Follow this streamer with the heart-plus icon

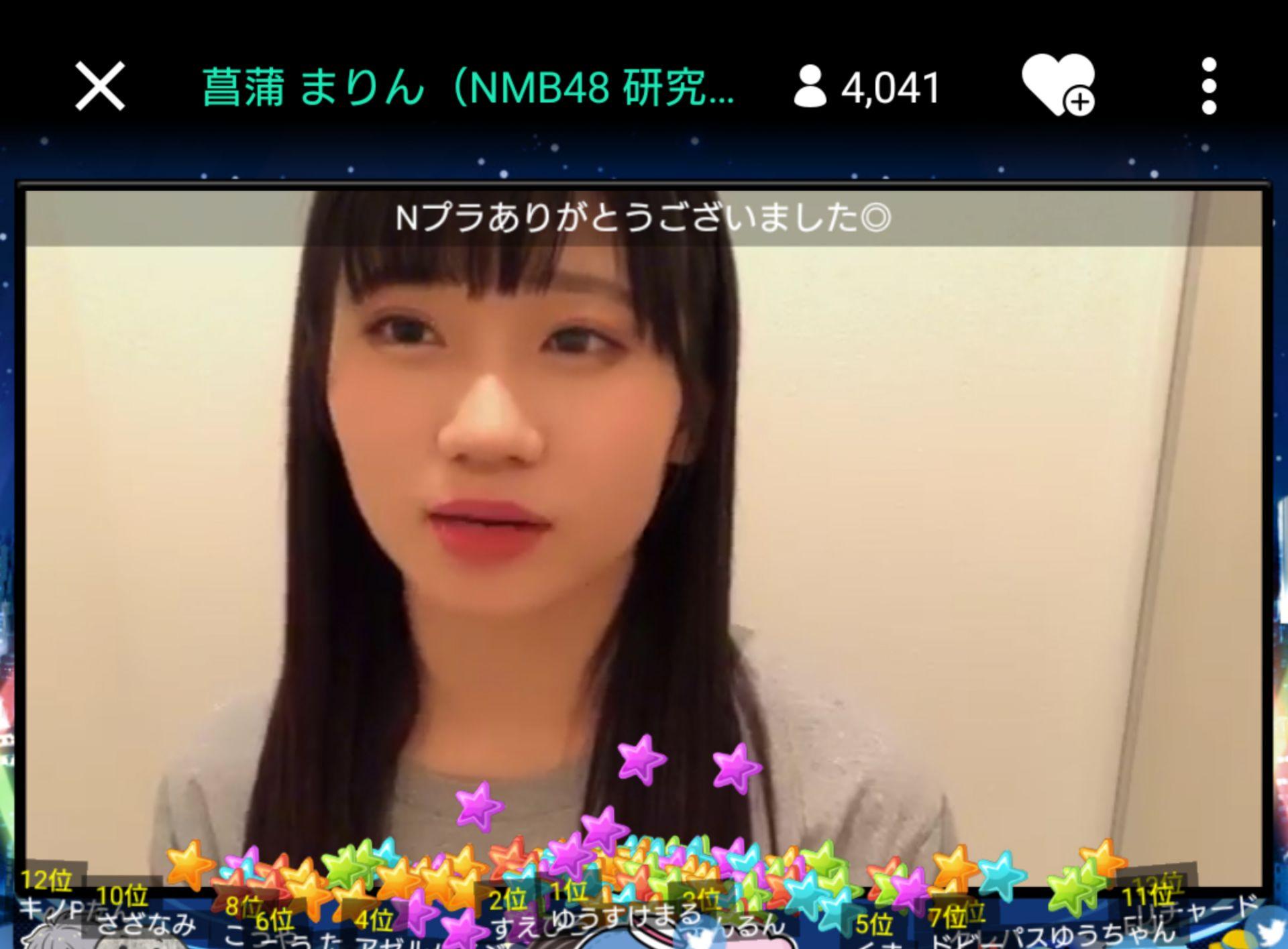click(1058, 87)
